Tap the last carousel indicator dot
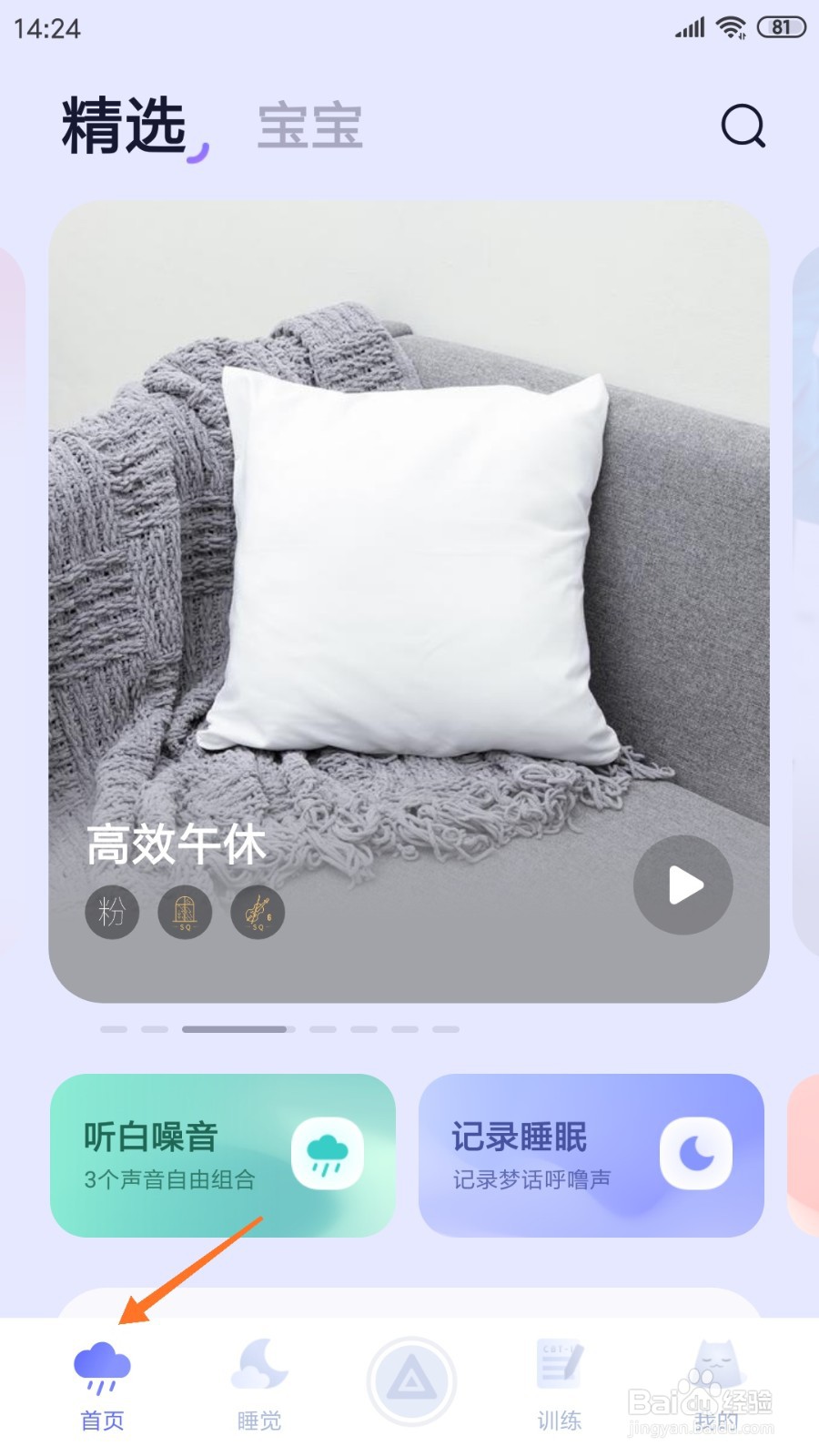The image size is (819, 1456). [445, 1028]
